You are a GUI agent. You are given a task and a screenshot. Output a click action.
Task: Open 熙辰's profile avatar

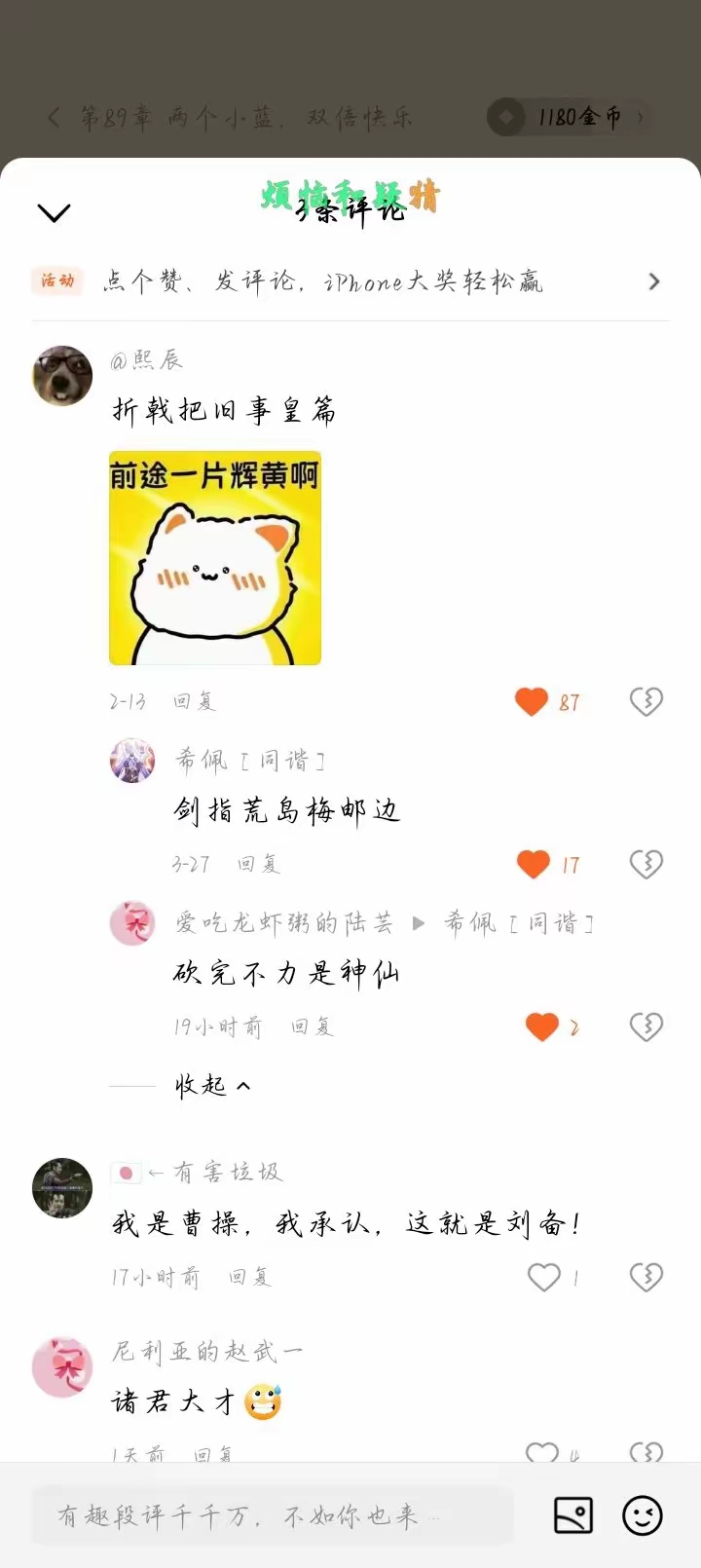62,375
